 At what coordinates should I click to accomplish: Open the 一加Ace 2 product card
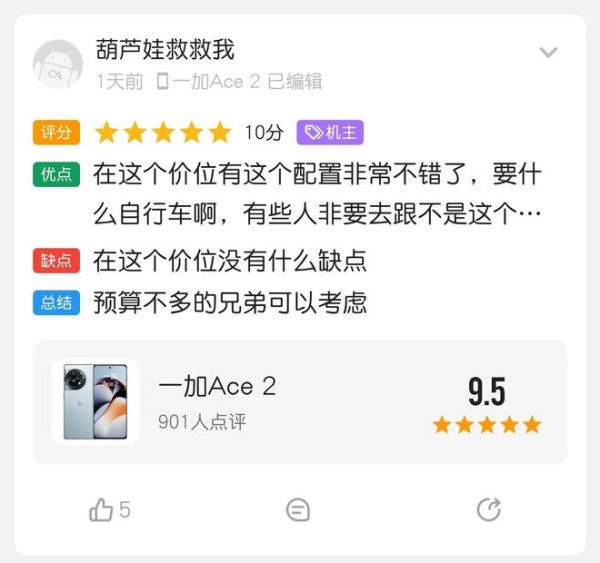click(300, 401)
